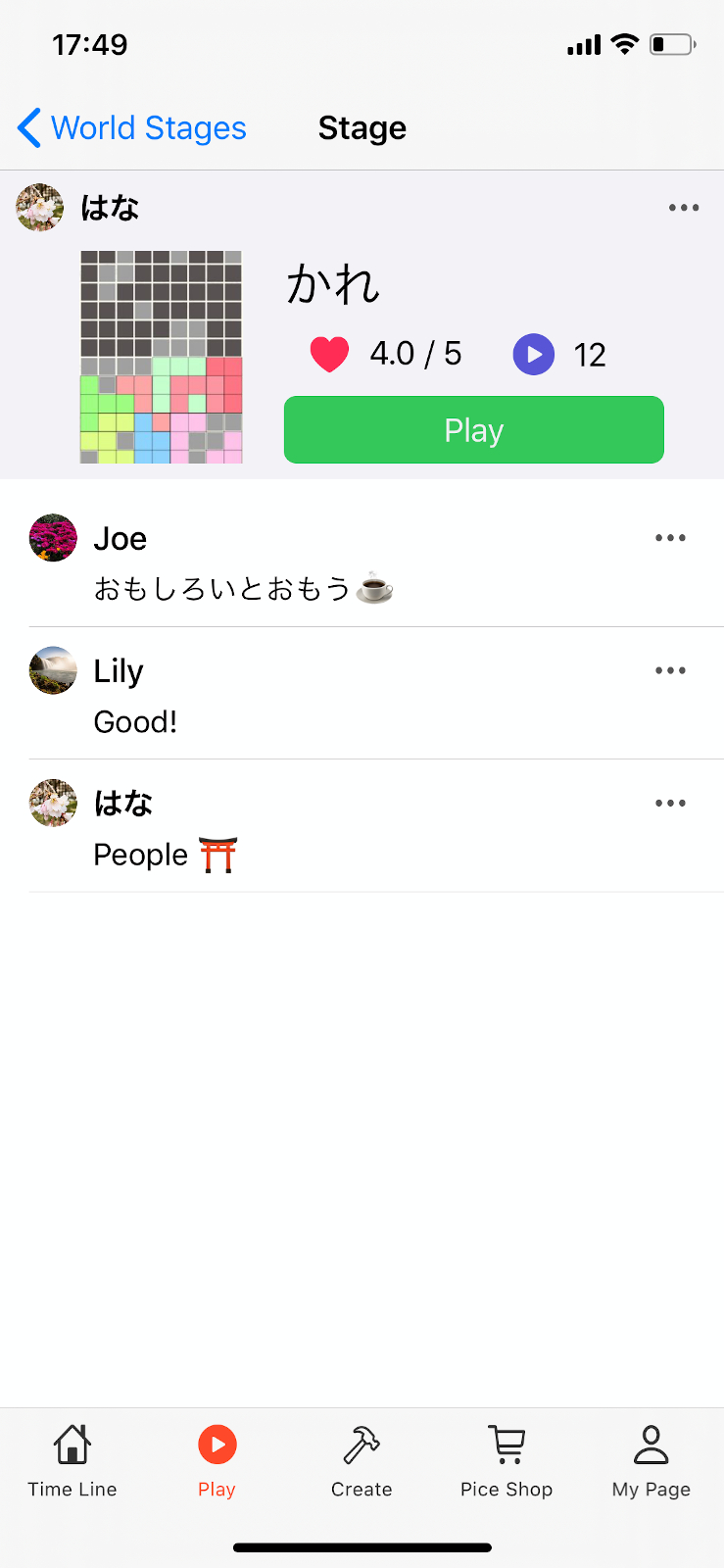The image size is (724, 1568).
Task: Open the overflow menu for stage かれ
Action: [x=683, y=208]
